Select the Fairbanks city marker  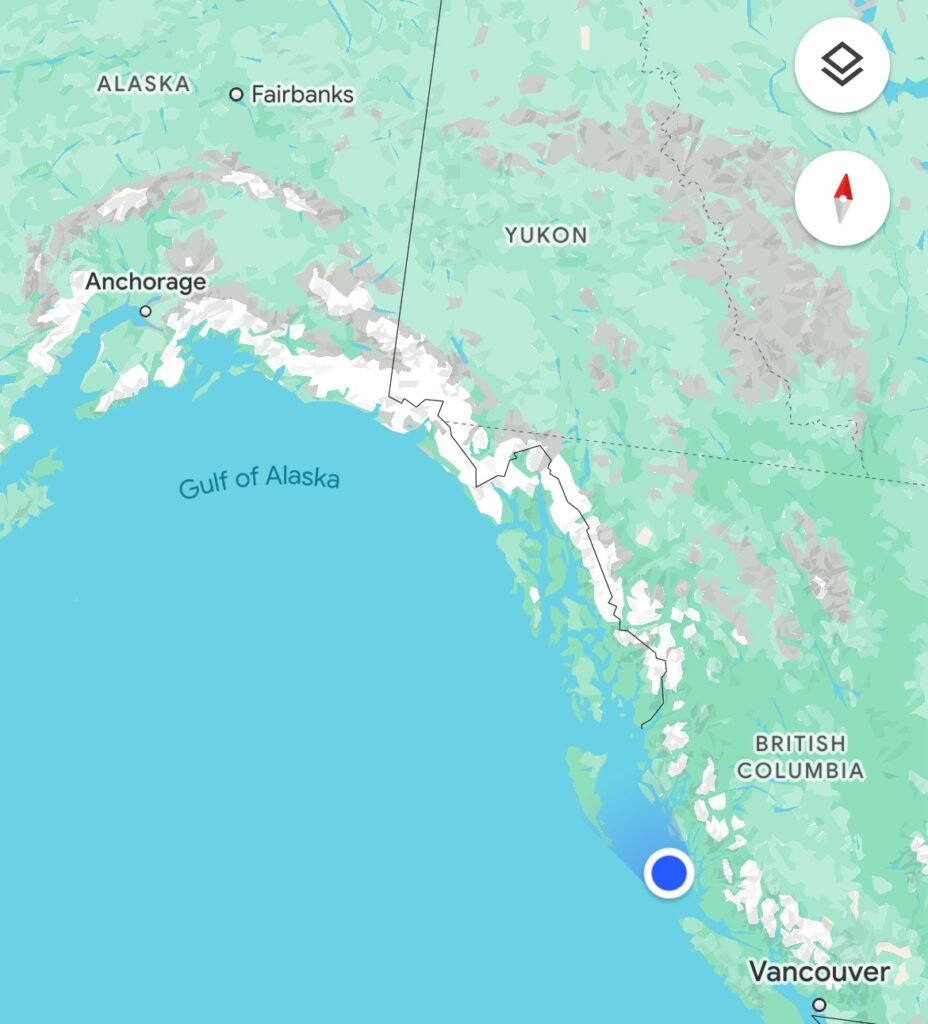pyautogui.click(x=237, y=94)
